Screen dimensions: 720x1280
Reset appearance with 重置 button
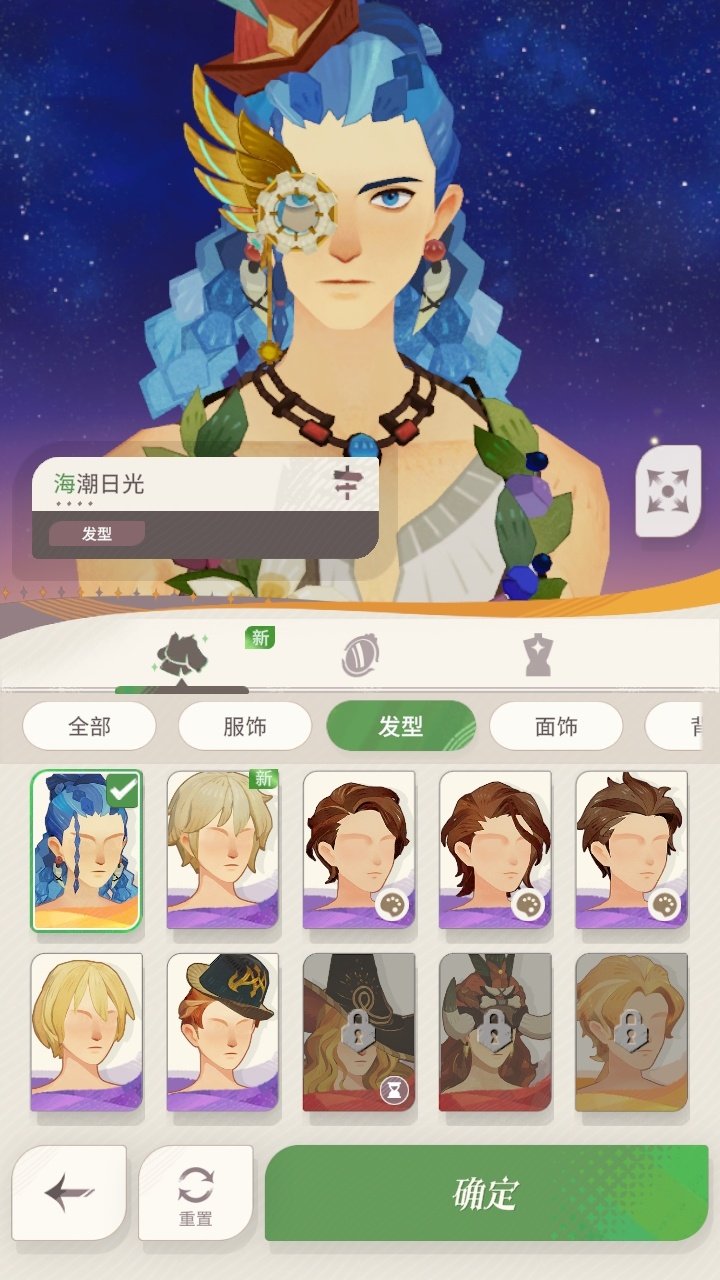pos(195,1193)
